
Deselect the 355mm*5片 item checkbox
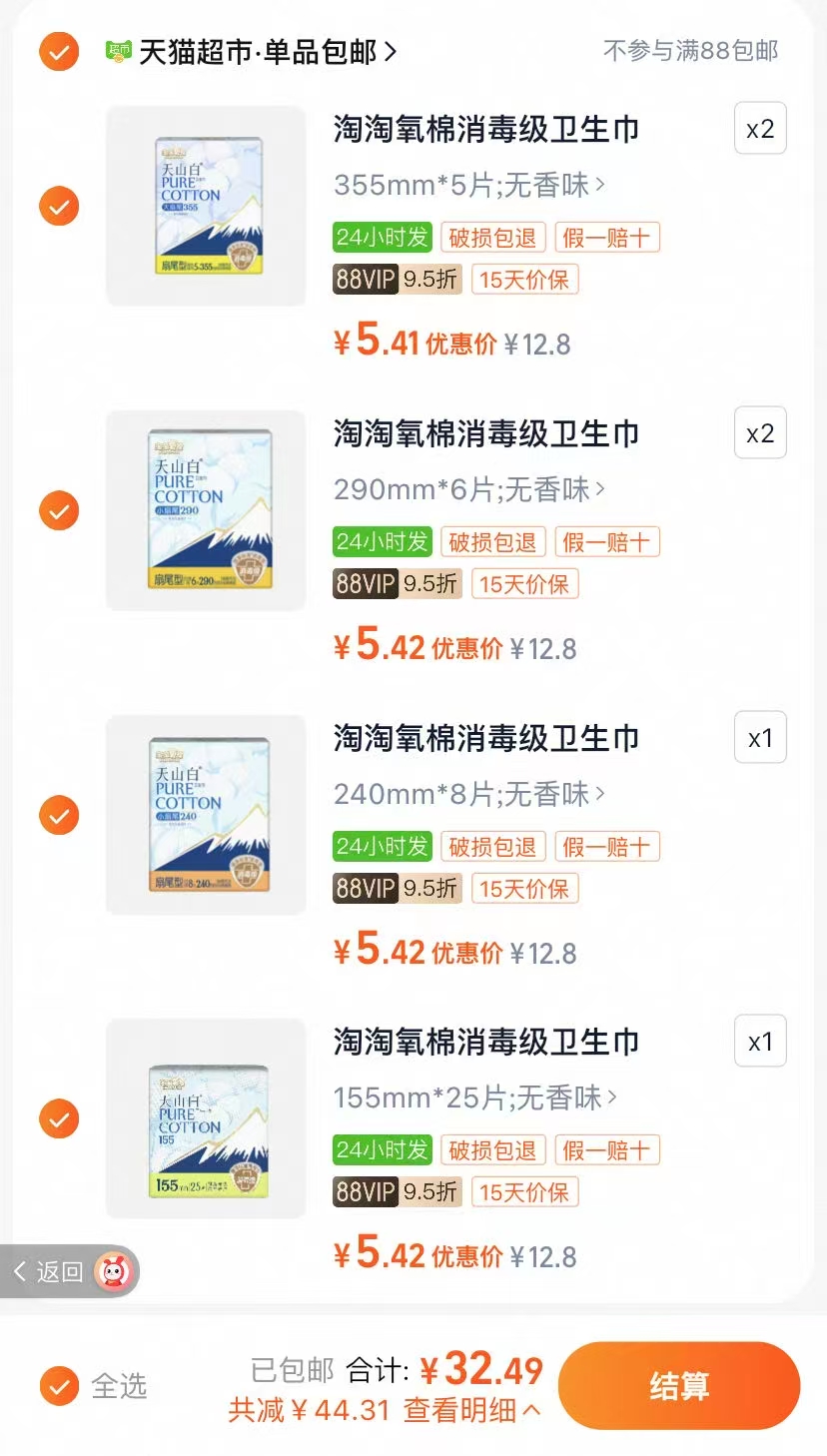59,207
